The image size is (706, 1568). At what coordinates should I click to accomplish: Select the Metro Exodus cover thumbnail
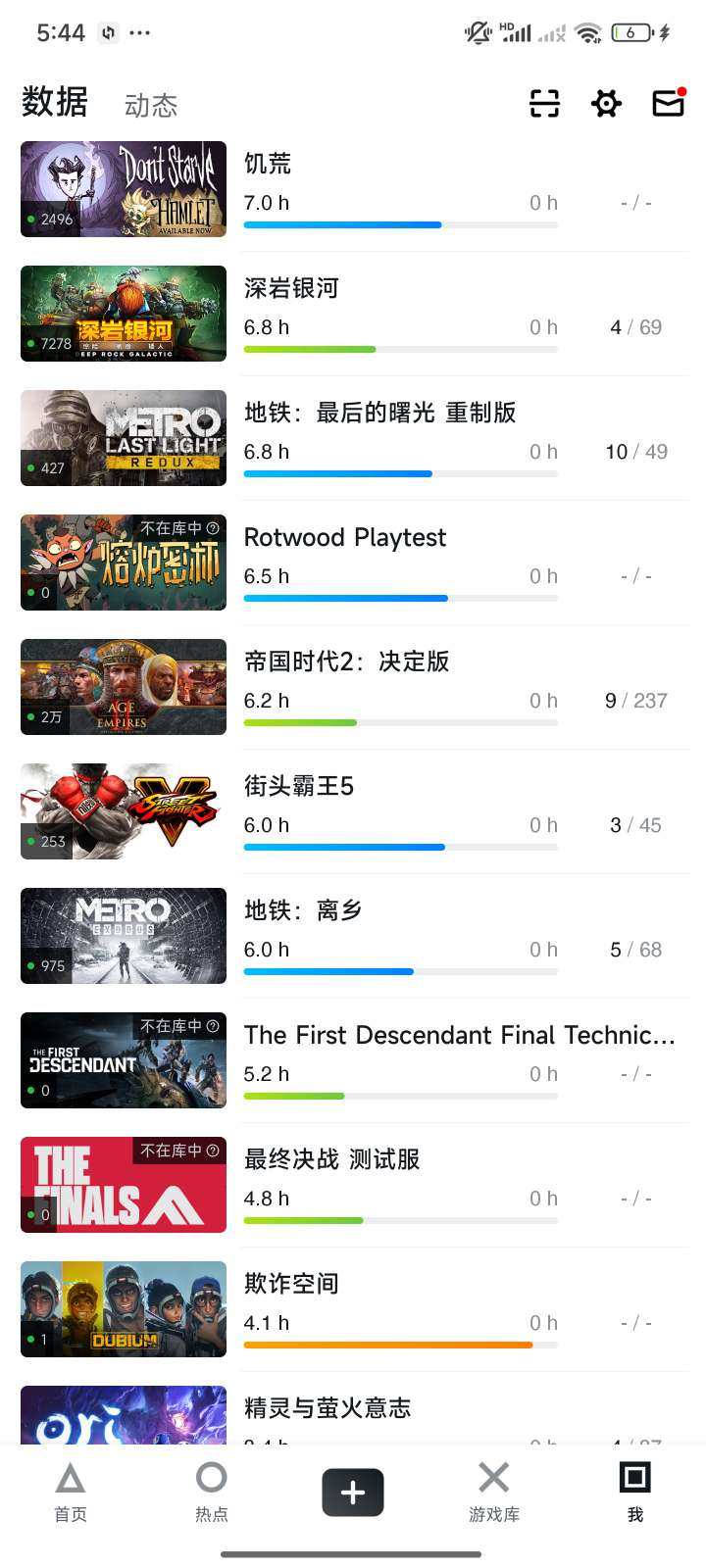click(x=123, y=935)
